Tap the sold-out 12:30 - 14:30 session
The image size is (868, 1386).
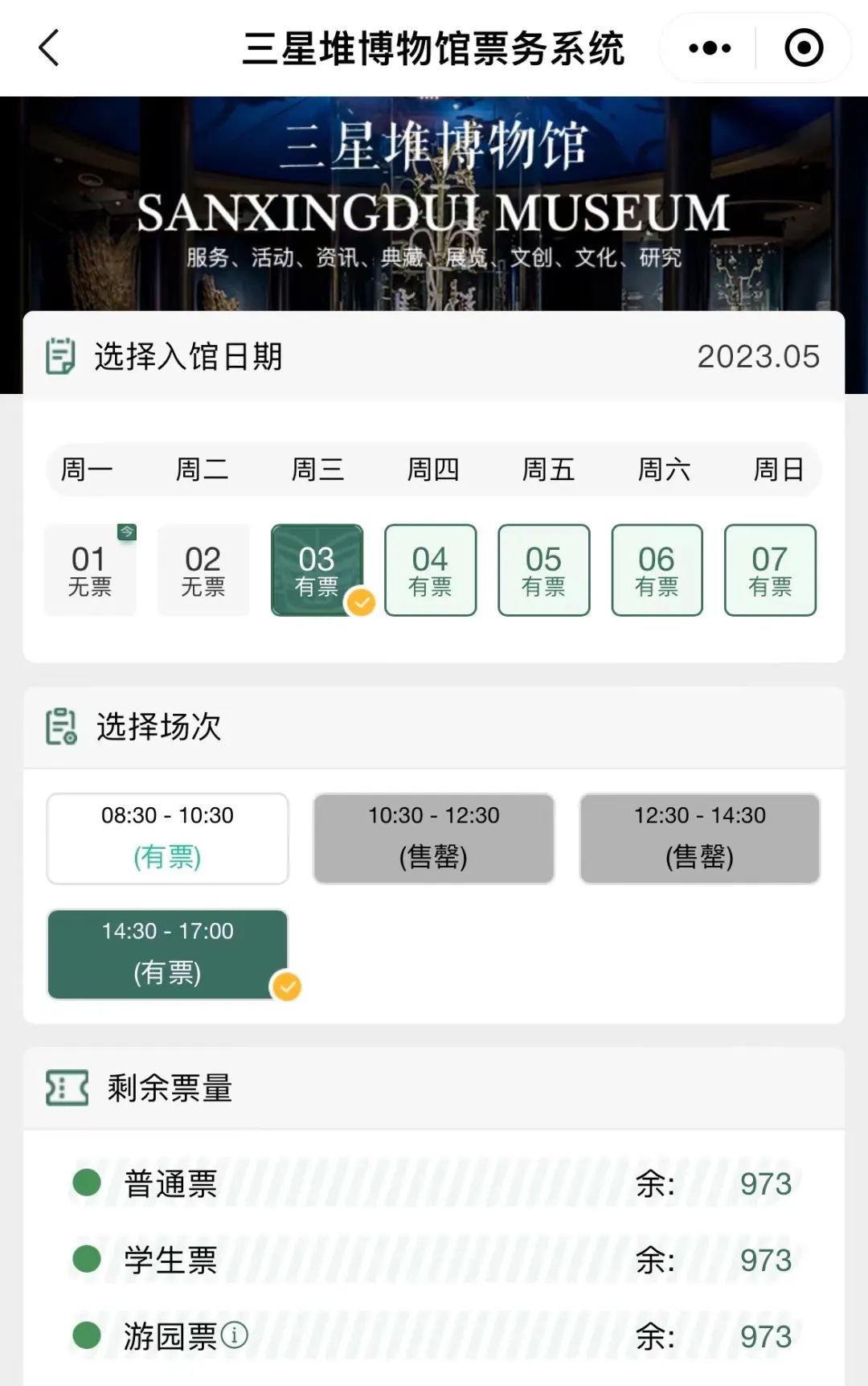pos(699,838)
